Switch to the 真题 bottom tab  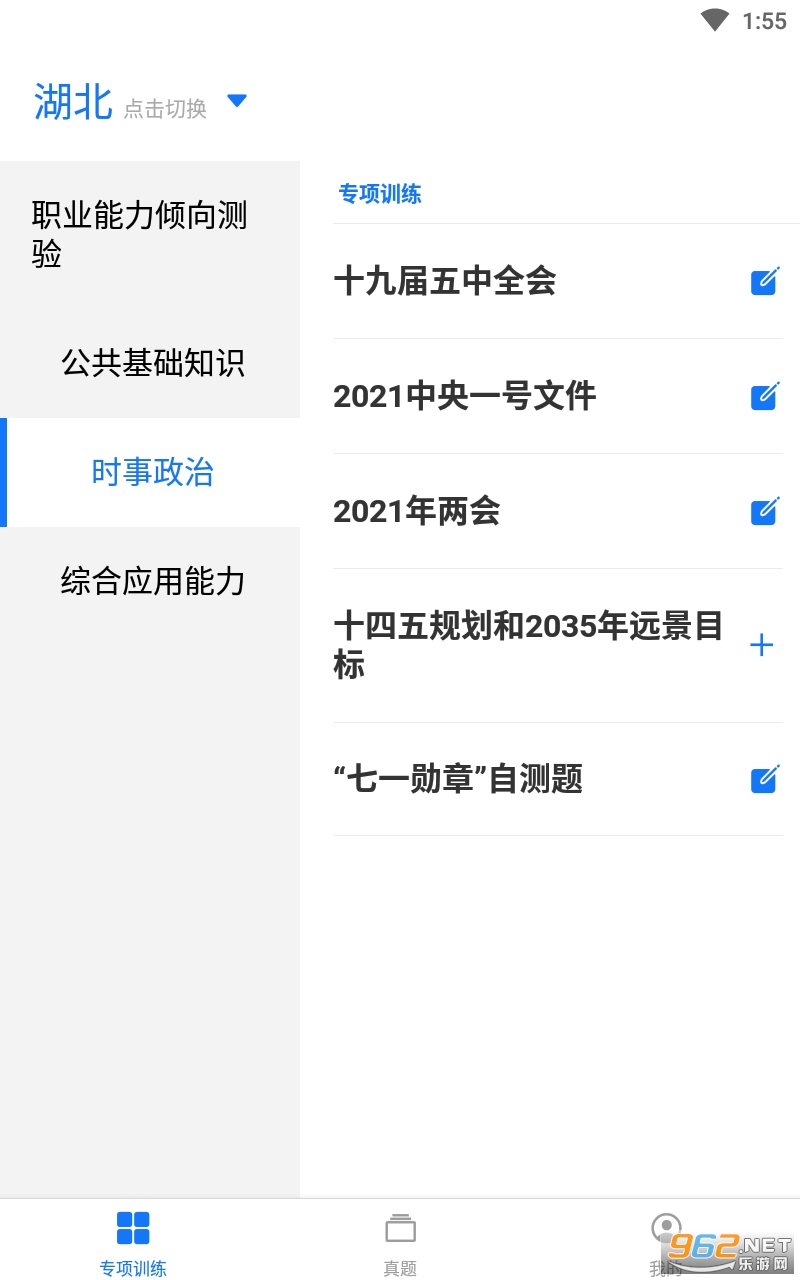(x=400, y=1242)
